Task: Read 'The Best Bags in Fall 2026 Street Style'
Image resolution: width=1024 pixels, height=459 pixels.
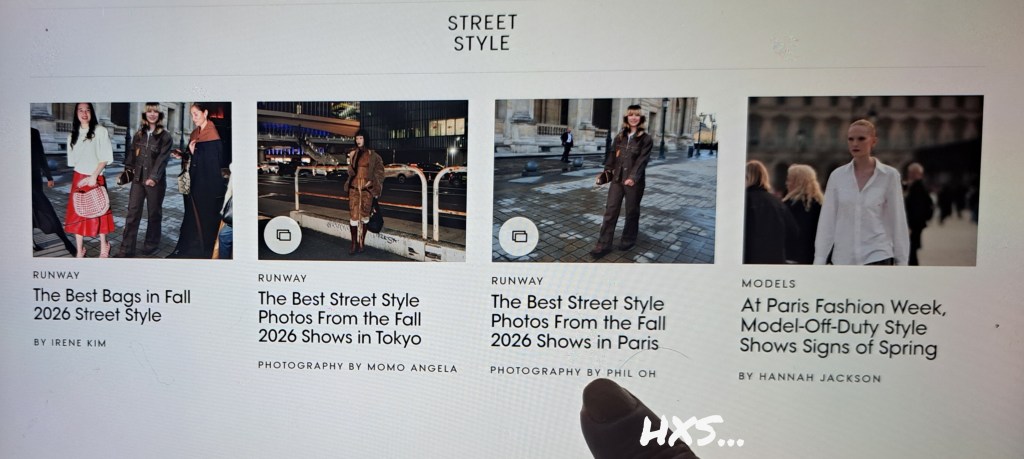Action: coord(111,305)
